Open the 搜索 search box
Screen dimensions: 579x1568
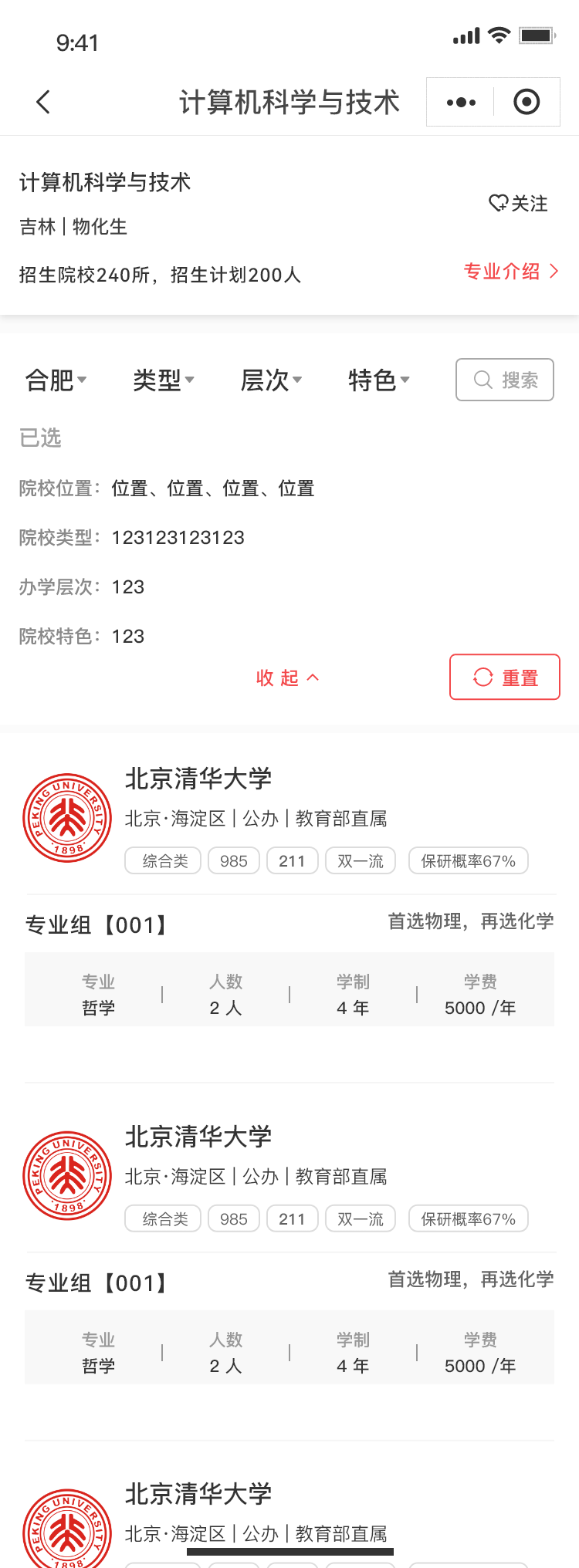(x=505, y=380)
